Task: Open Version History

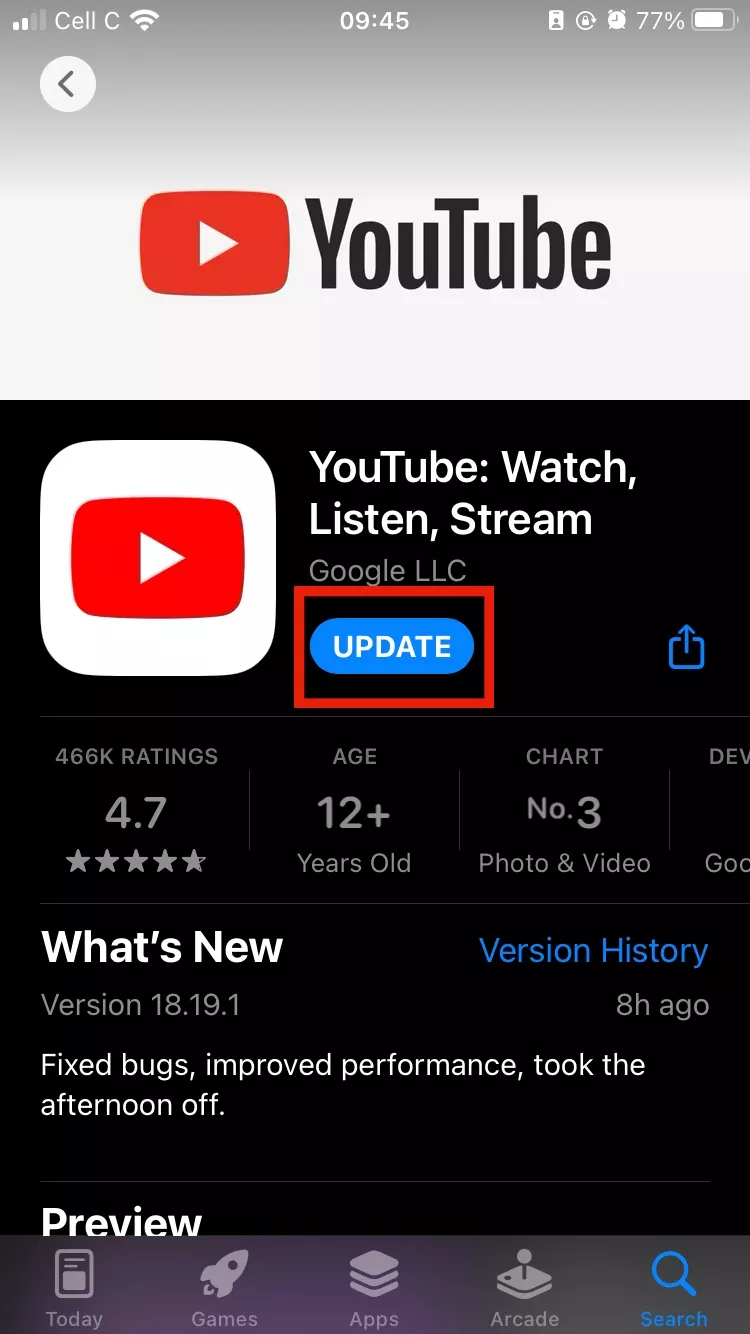Action: 593,950
